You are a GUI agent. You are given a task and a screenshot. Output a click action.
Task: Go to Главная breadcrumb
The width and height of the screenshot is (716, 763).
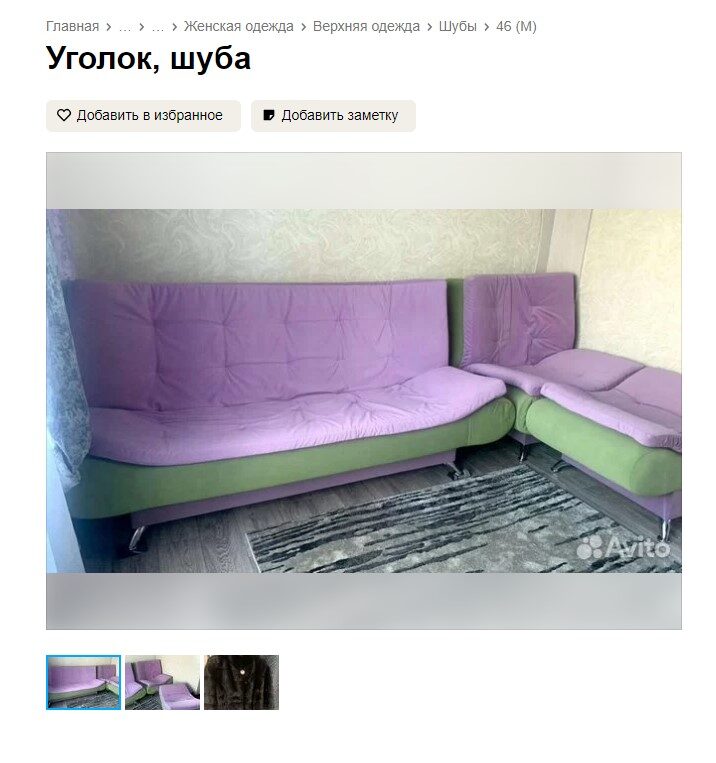pos(72,26)
